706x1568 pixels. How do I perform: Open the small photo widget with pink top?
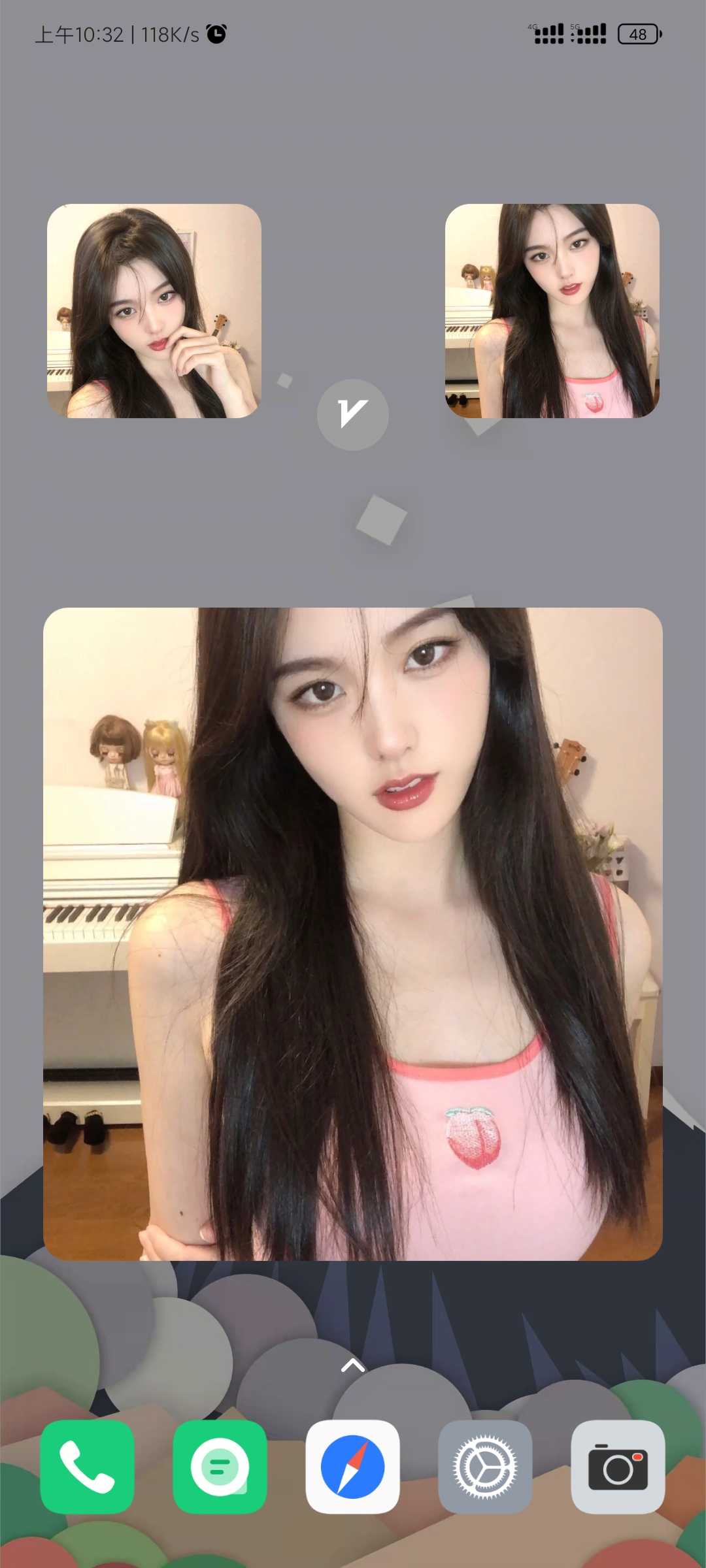552,311
